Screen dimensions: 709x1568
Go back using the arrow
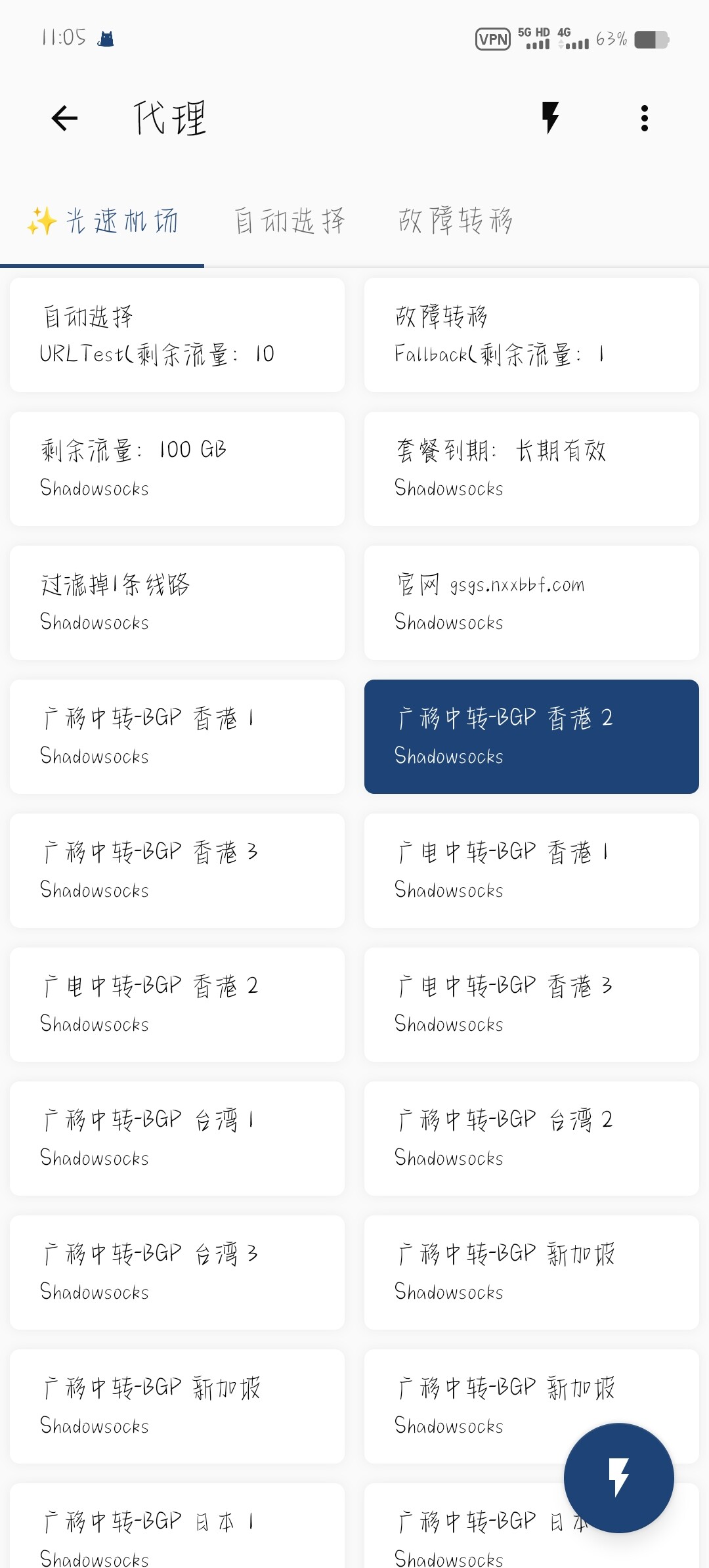[64, 118]
